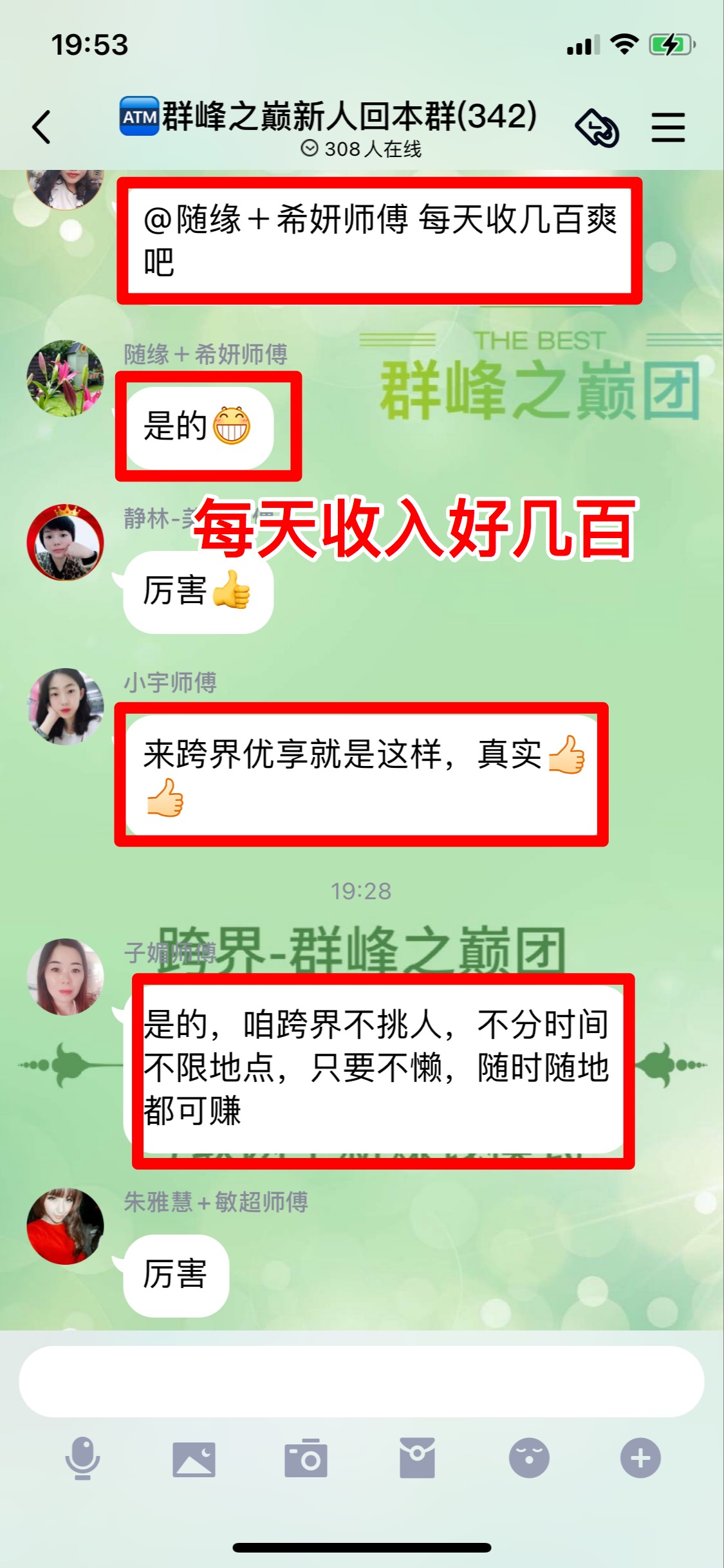This screenshot has width=724, height=1568.
Task: Open the group menu with three lines
Action: click(x=667, y=127)
